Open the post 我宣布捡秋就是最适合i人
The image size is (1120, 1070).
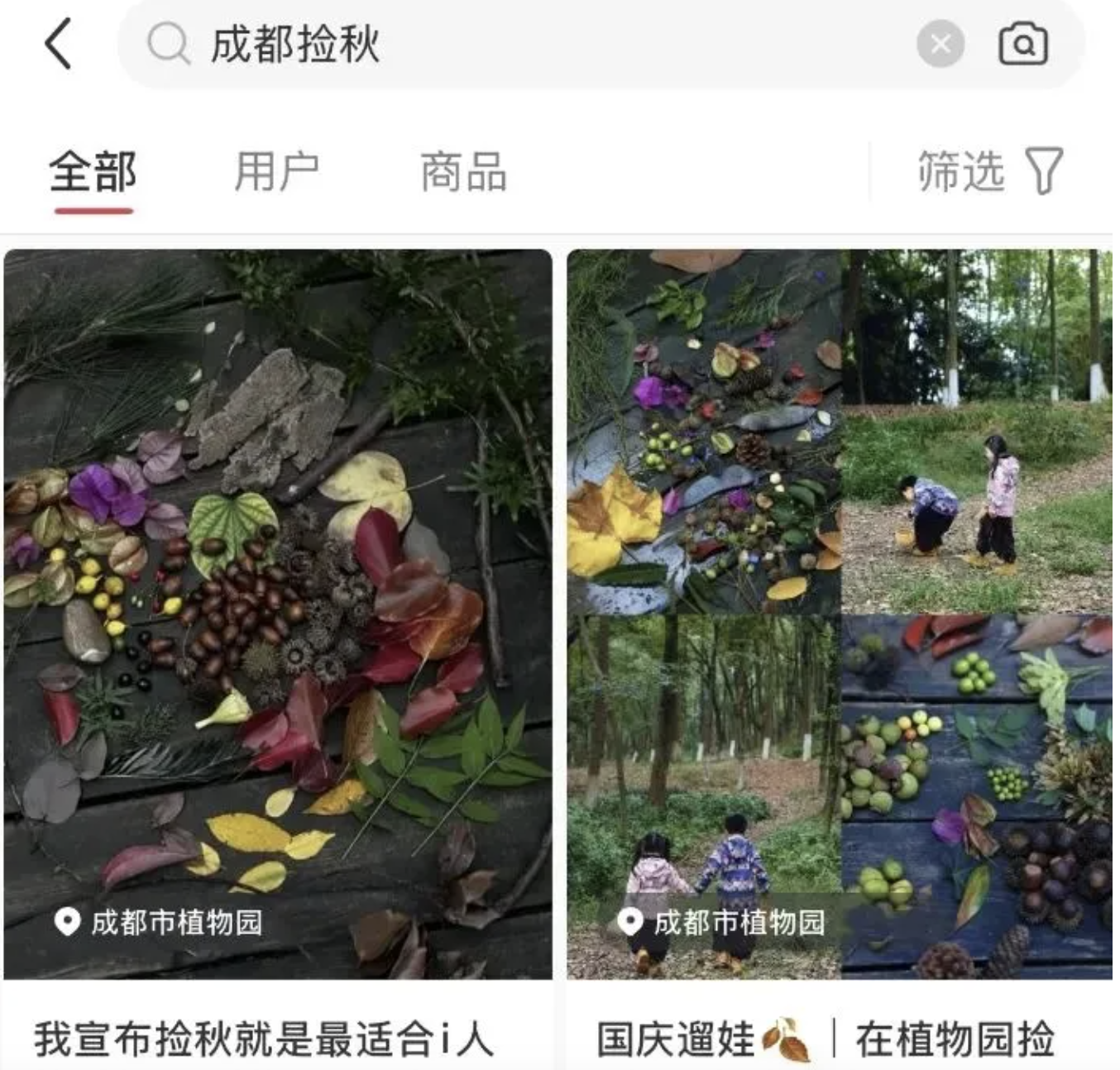click(x=277, y=614)
